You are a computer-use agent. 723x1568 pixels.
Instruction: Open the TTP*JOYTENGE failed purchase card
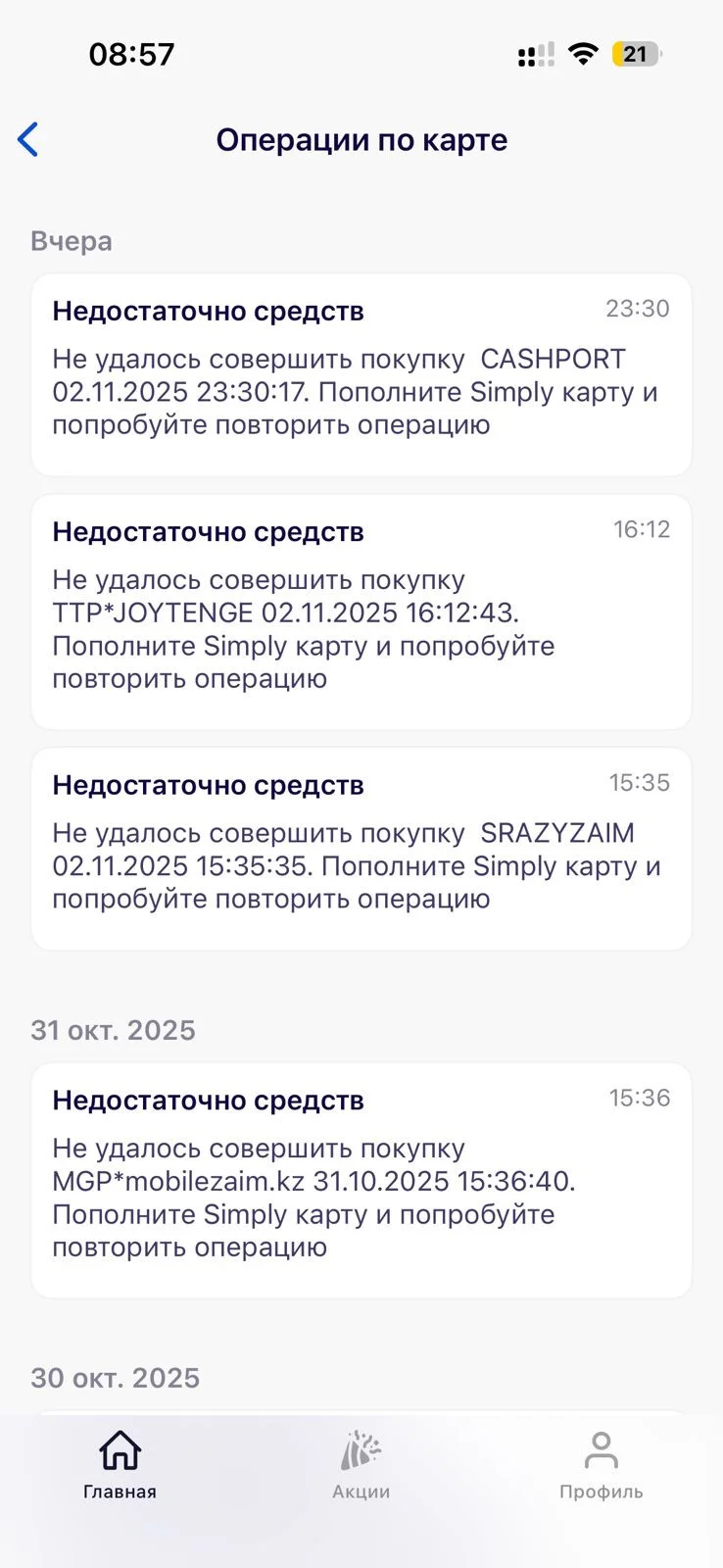[361, 612]
